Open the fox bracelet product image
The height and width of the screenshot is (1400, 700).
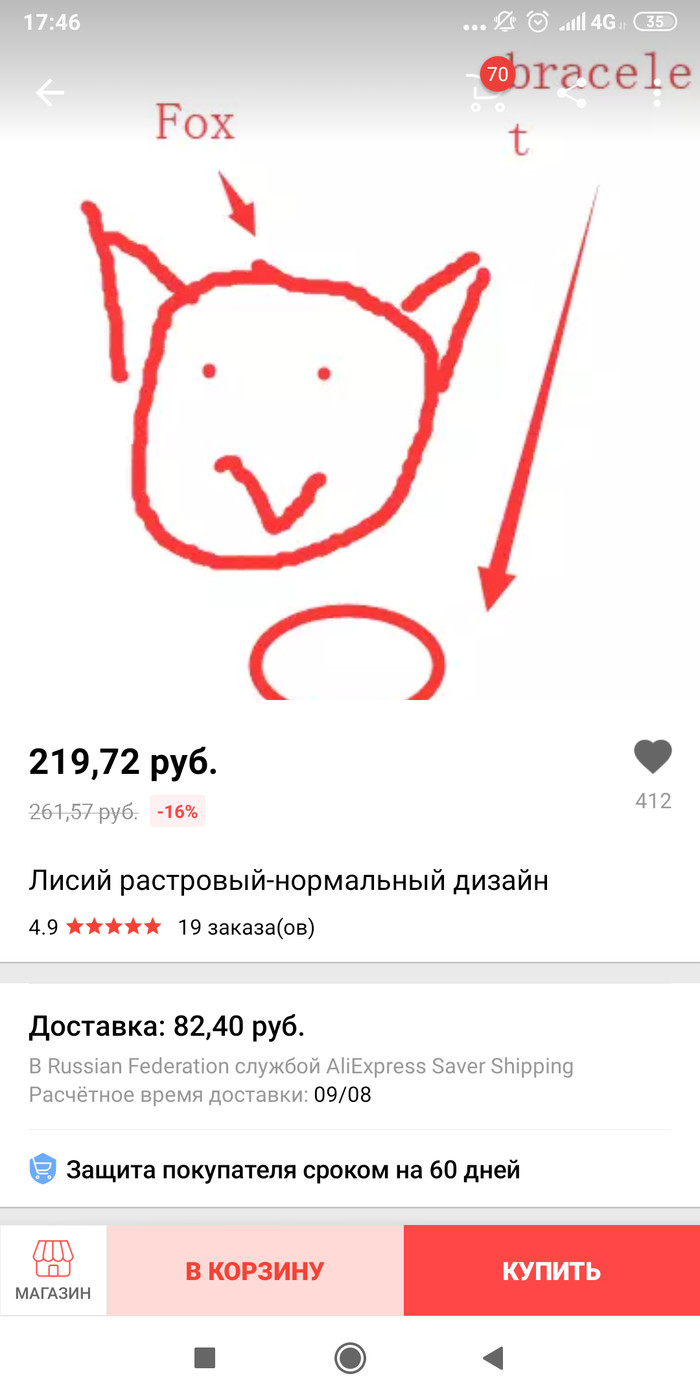point(350,420)
